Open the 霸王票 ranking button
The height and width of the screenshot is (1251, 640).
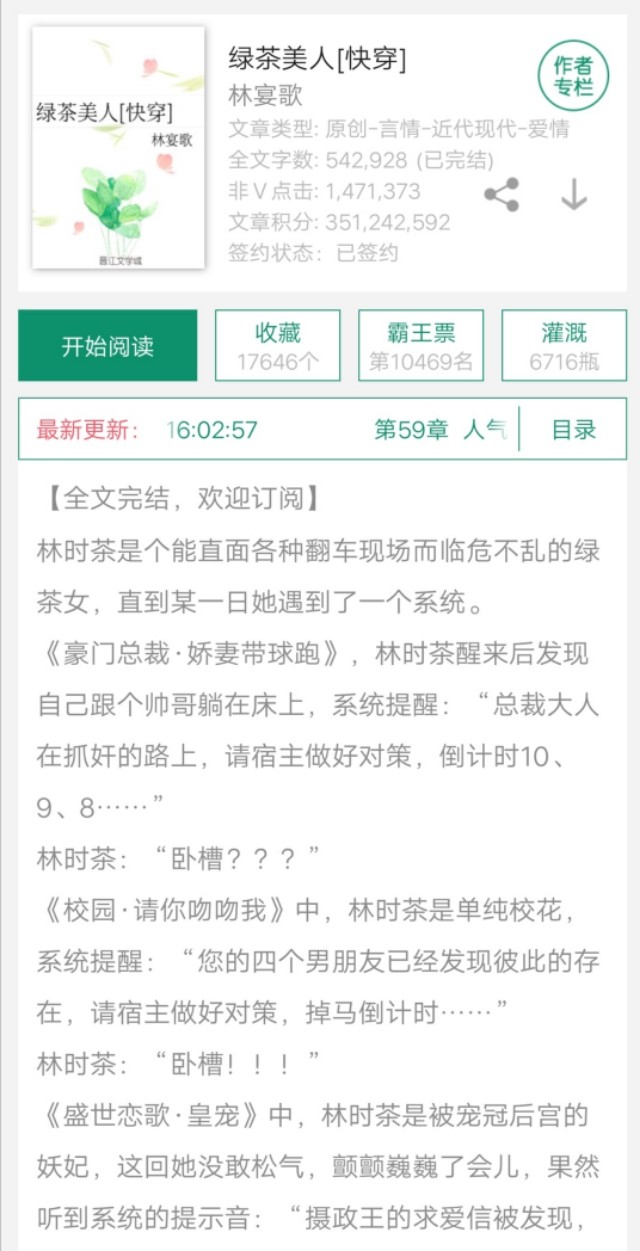click(421, 346)
